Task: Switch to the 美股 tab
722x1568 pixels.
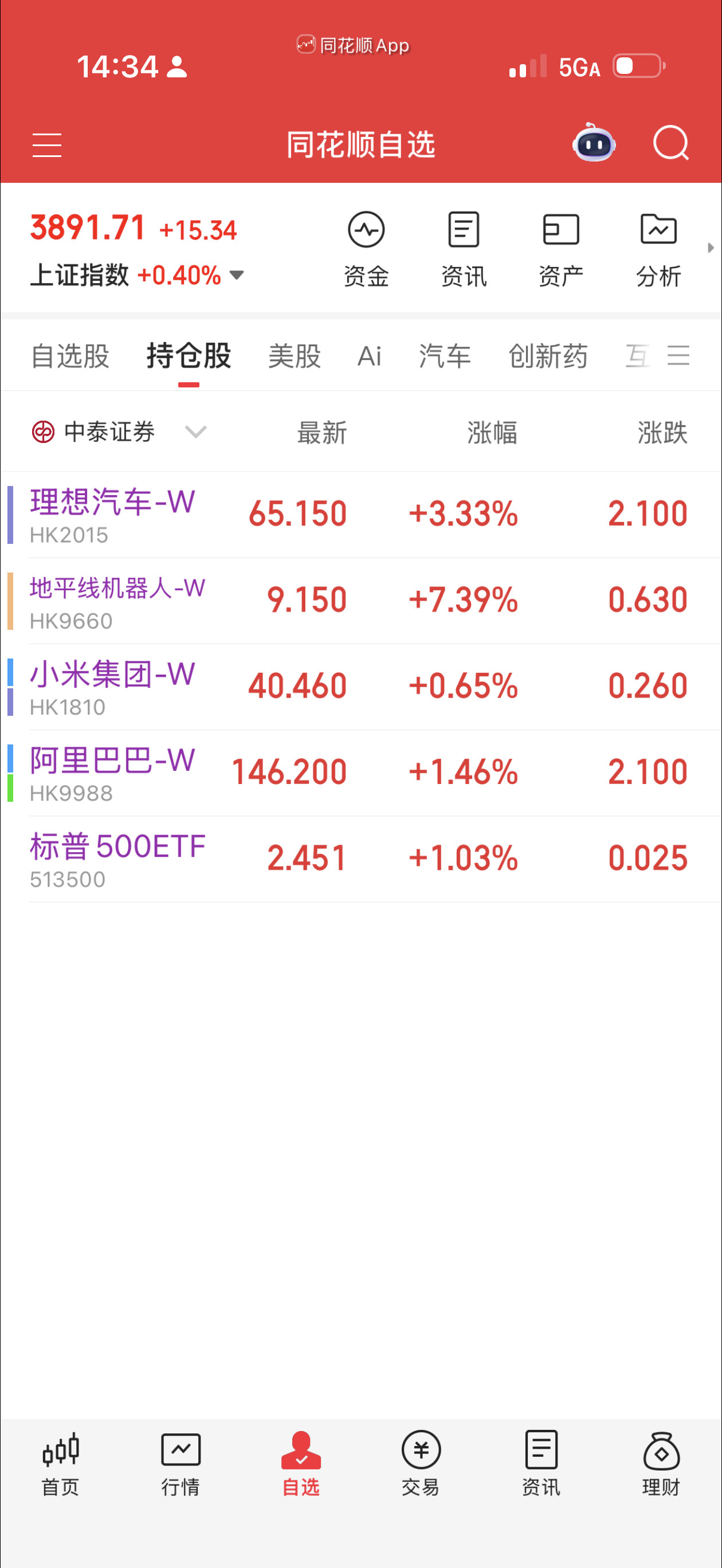Action: (x=294, y=356)
